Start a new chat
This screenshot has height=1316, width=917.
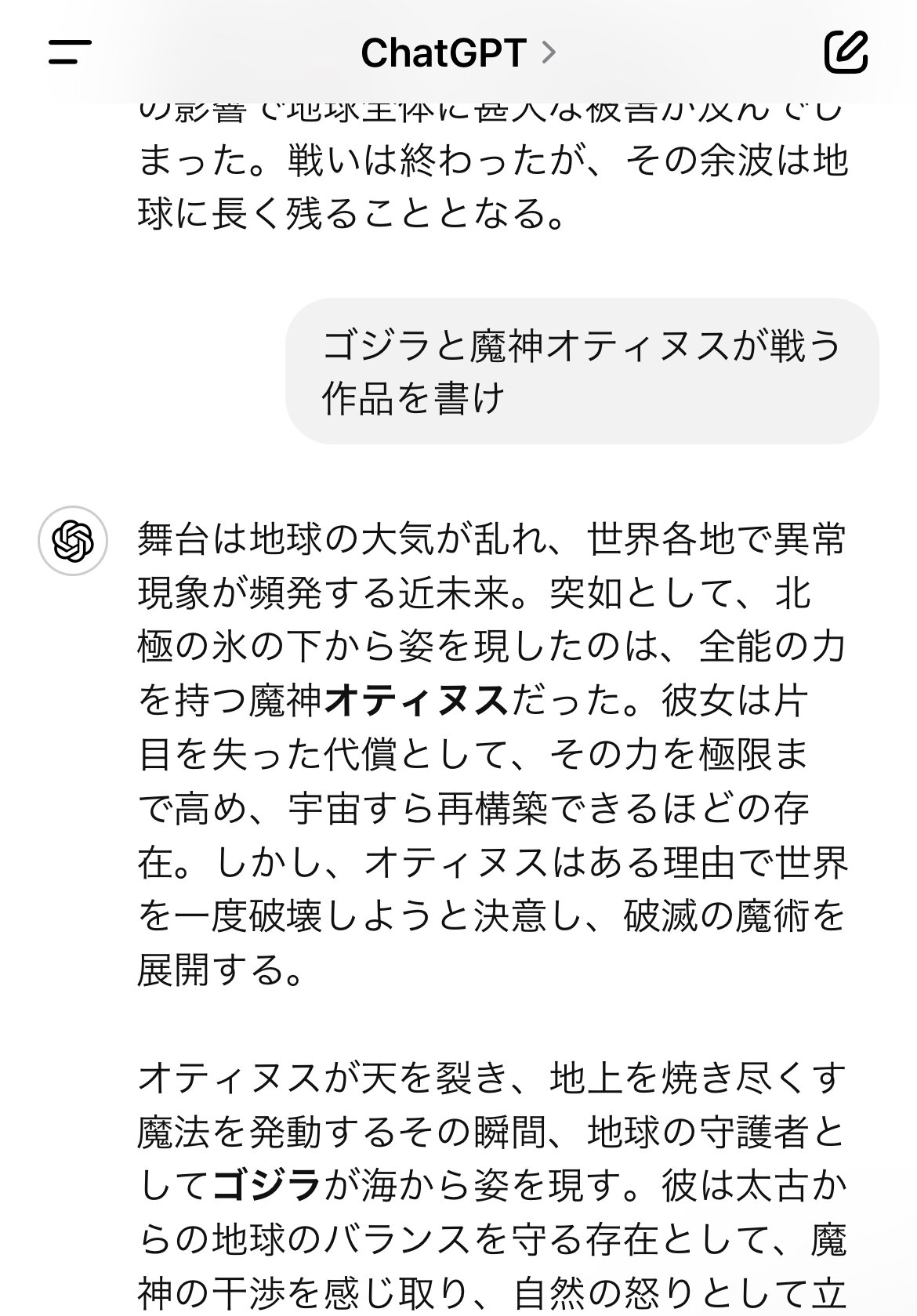pos(846,53)
